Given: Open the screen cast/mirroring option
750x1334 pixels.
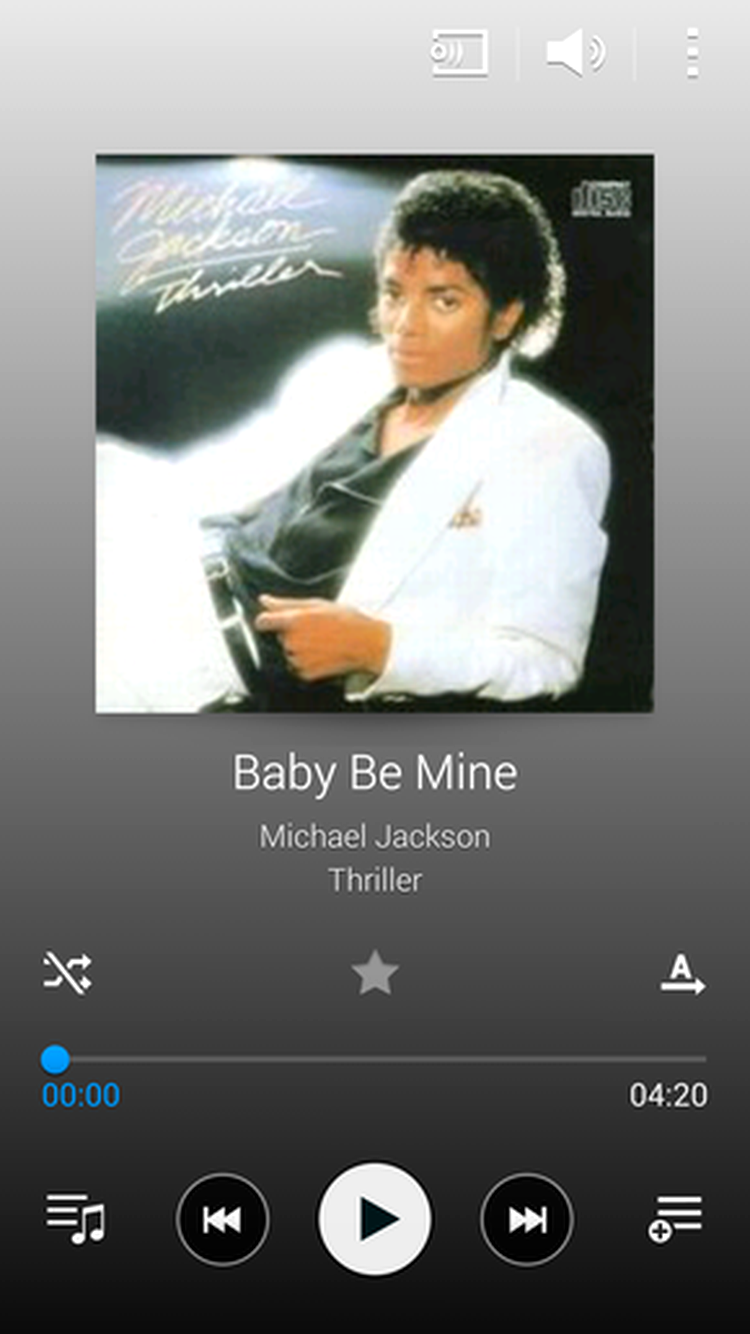Looking at the screenshot, I should [460, 54].
